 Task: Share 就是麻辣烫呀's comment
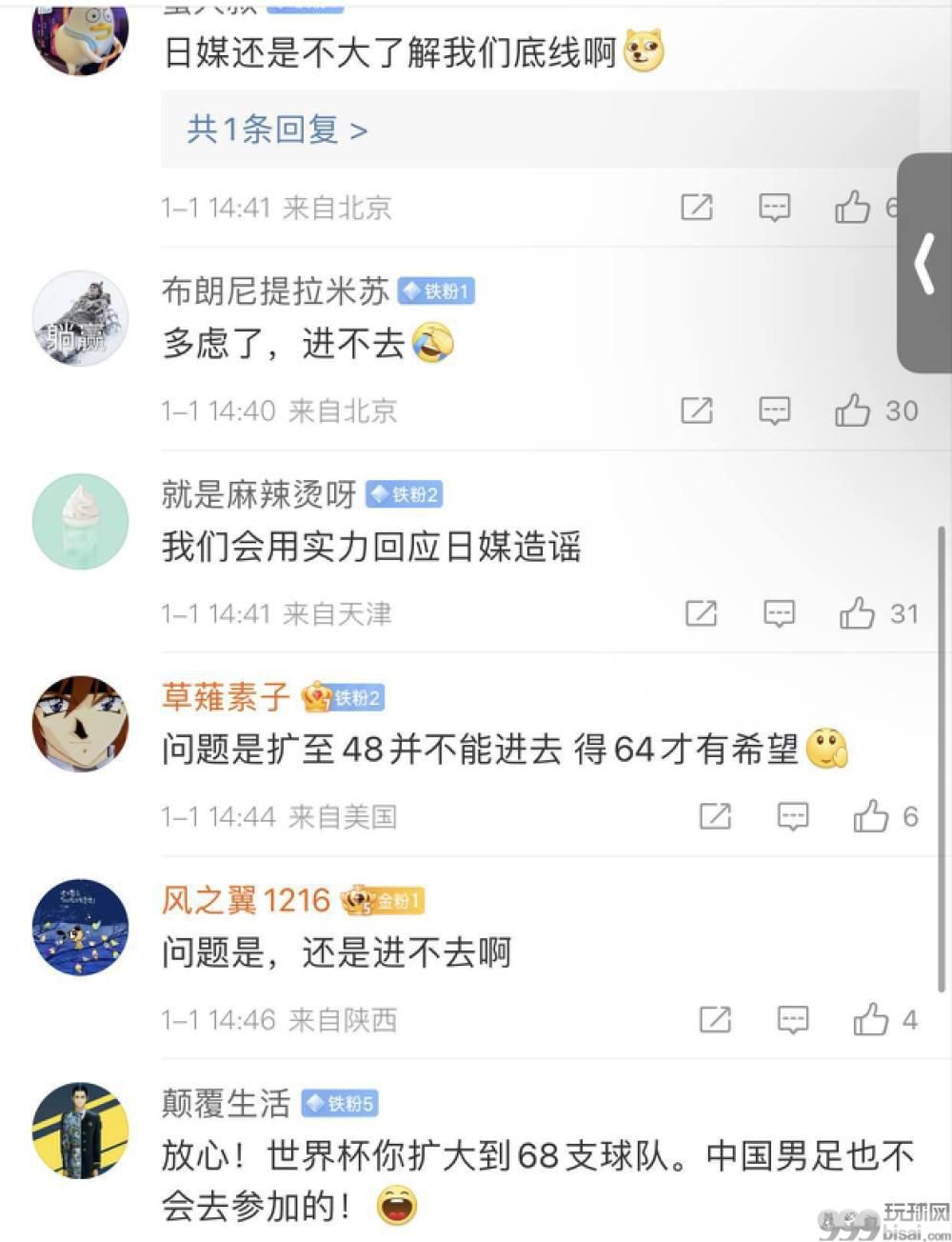click(702, 614)
